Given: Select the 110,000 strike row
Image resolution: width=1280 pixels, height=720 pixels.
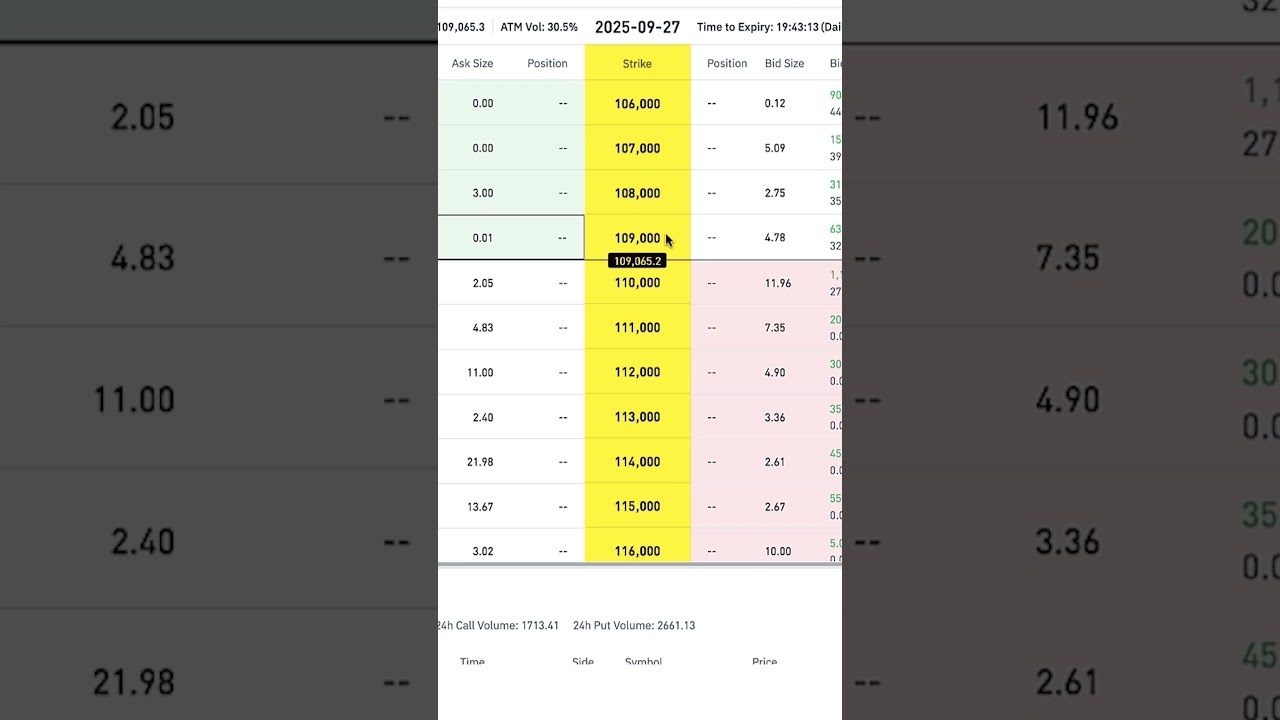Looking at the screenshot, I should coord(637,283).
